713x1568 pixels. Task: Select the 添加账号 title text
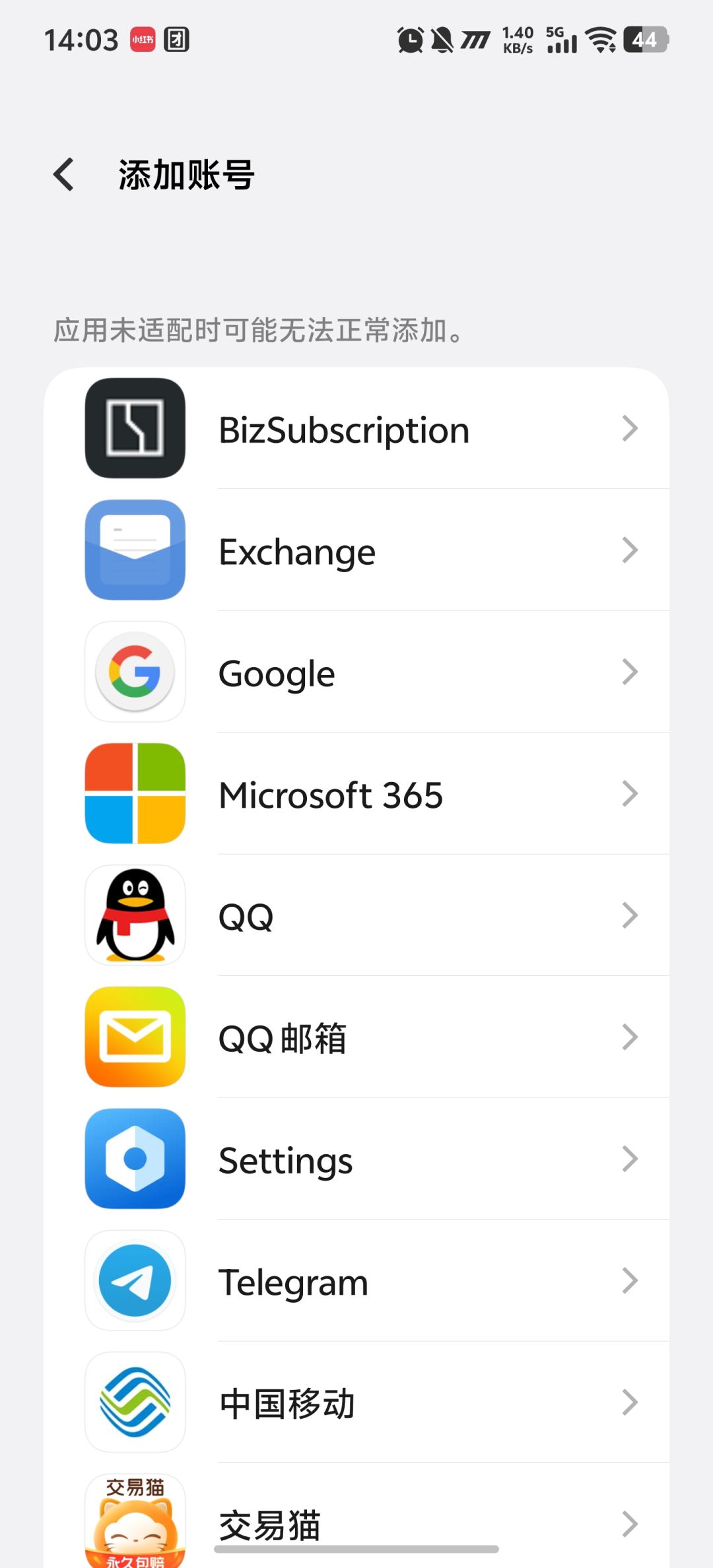(x=185, y=174)
